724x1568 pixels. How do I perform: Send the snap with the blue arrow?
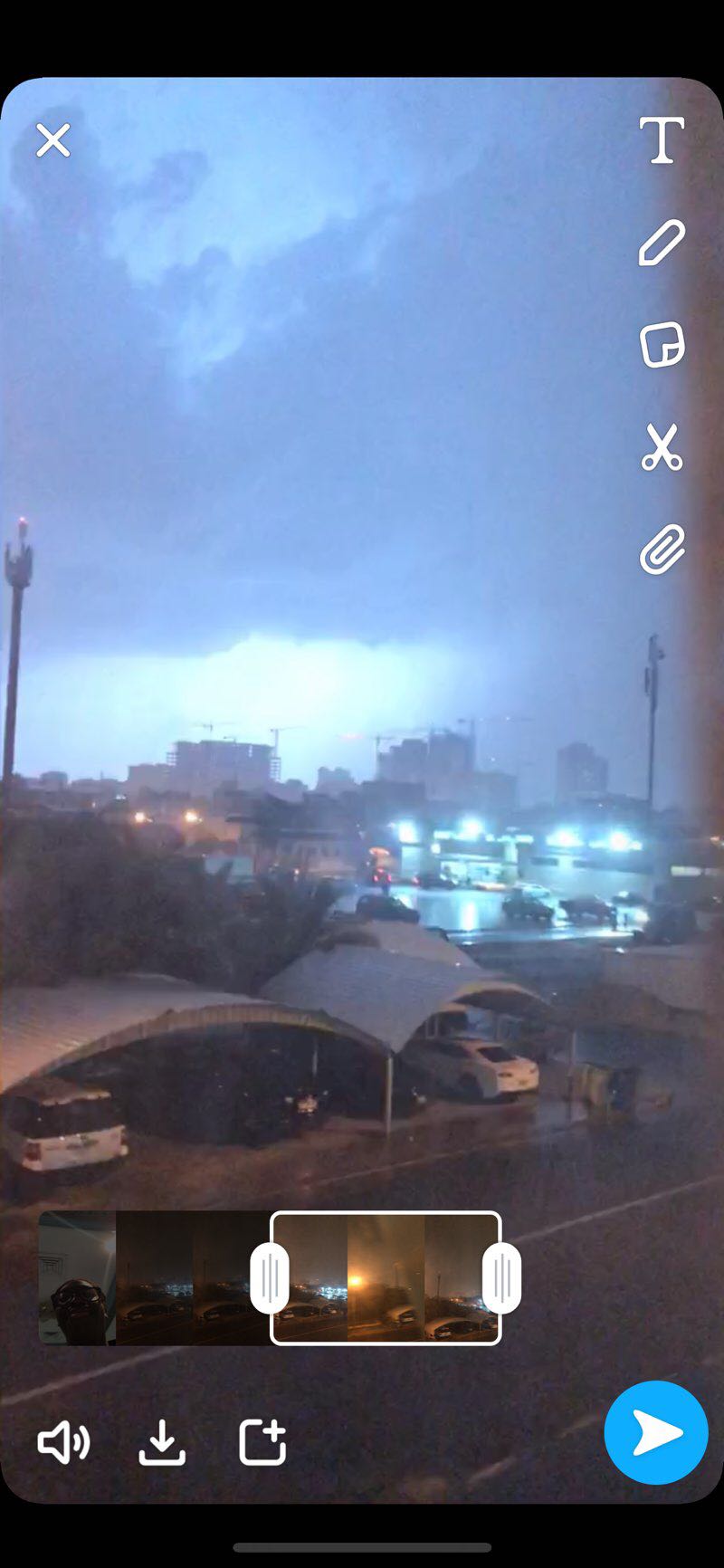(656, 1432)
